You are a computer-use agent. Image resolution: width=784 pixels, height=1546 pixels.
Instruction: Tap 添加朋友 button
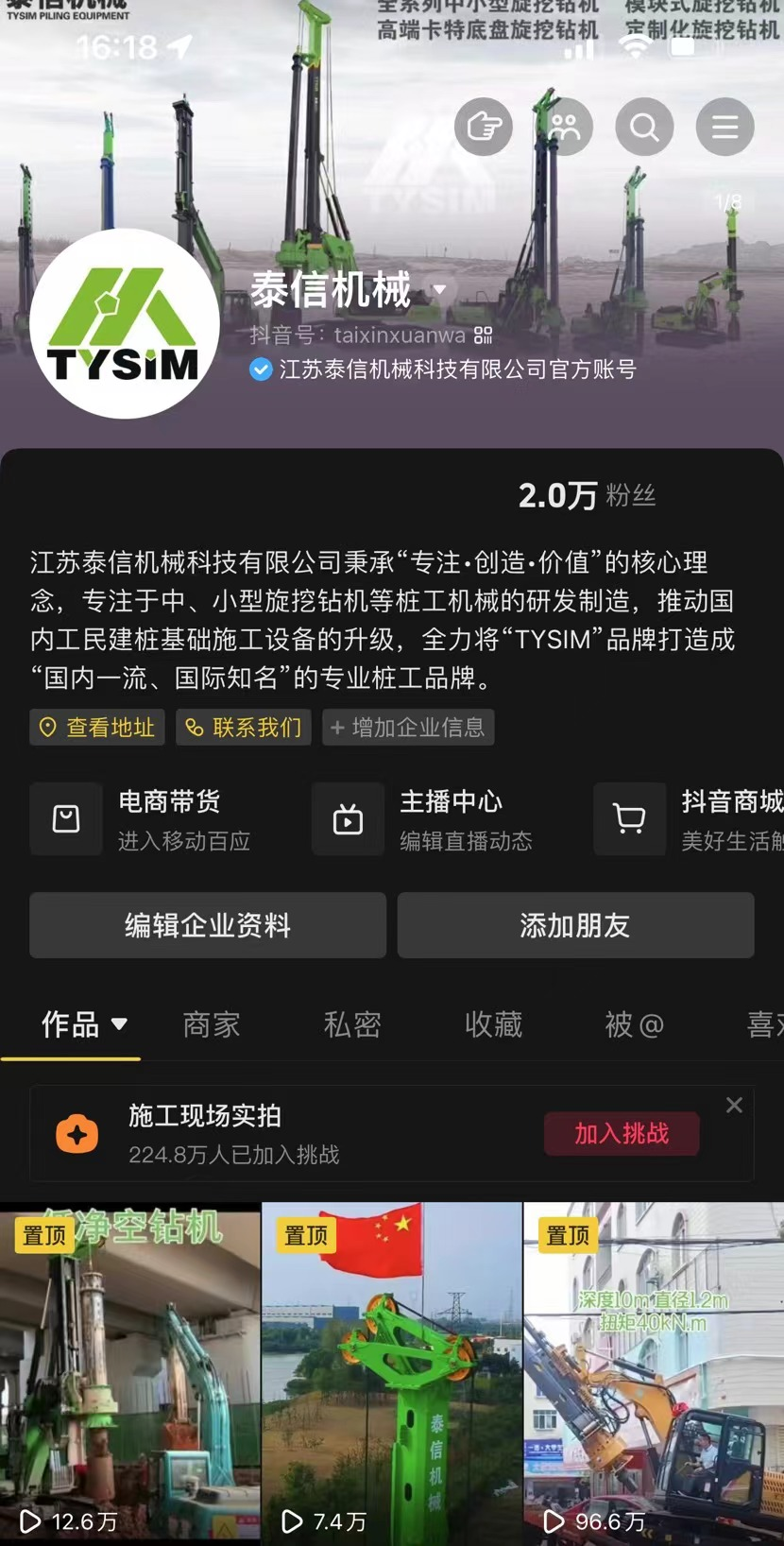point(575,925)
